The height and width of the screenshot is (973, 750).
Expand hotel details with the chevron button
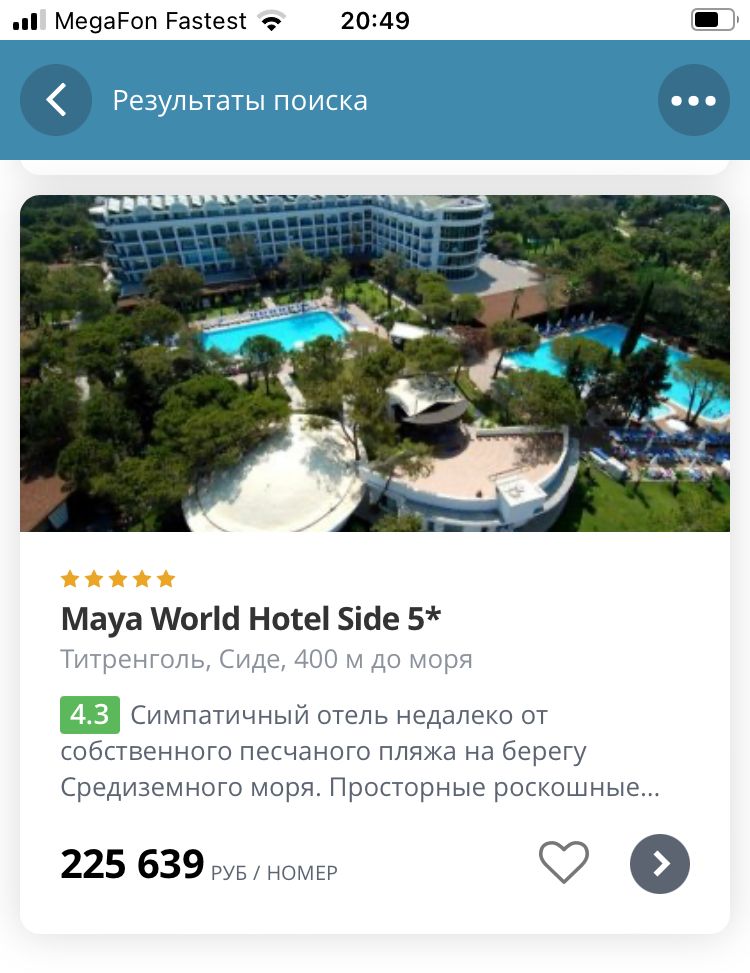click(660, 863)
